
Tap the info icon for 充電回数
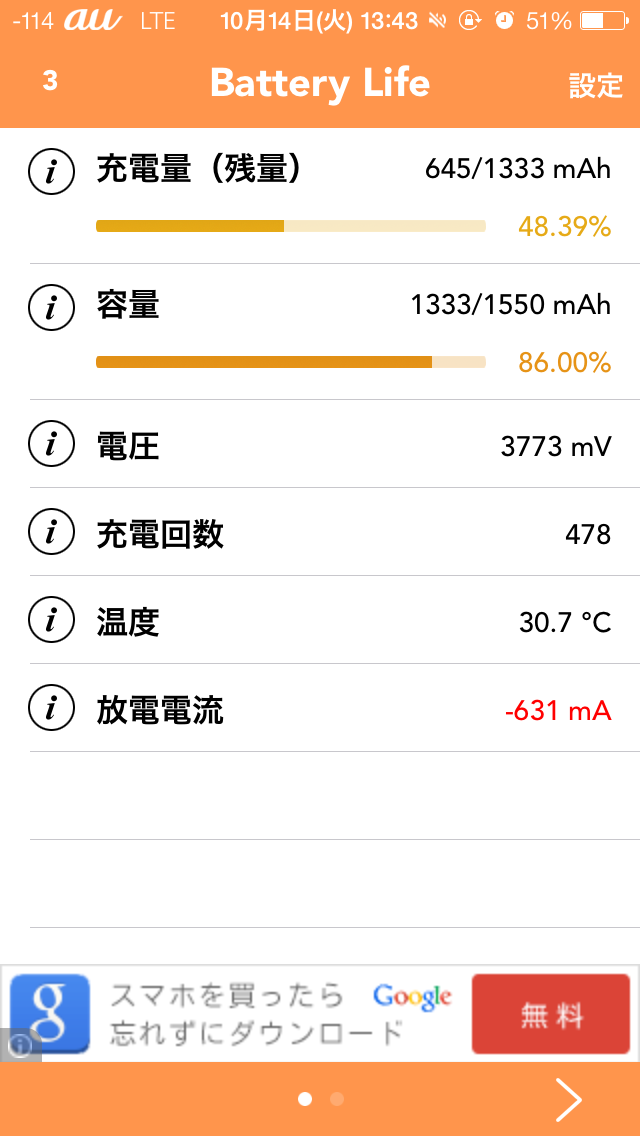[x=51, y=532]
